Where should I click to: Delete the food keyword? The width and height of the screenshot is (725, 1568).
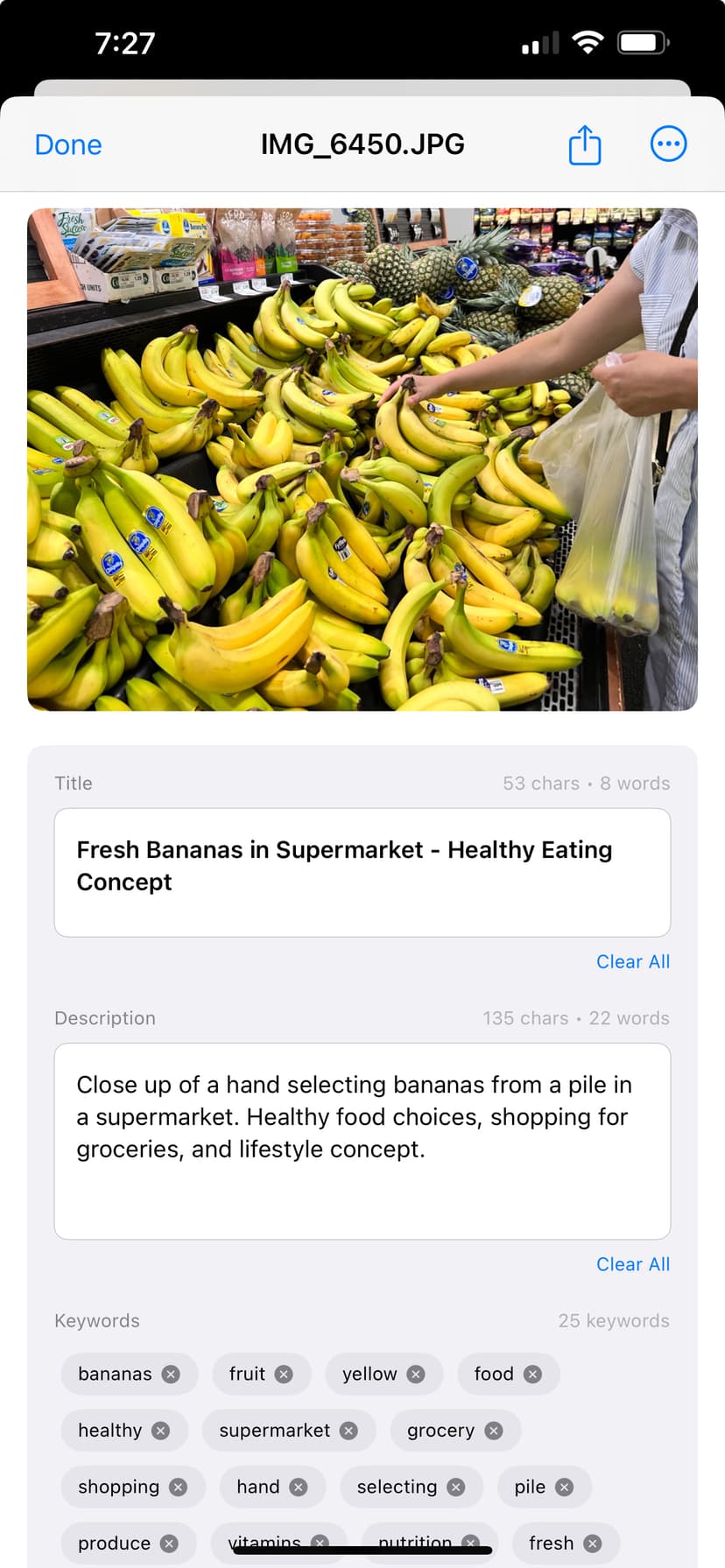(532, 1375)
